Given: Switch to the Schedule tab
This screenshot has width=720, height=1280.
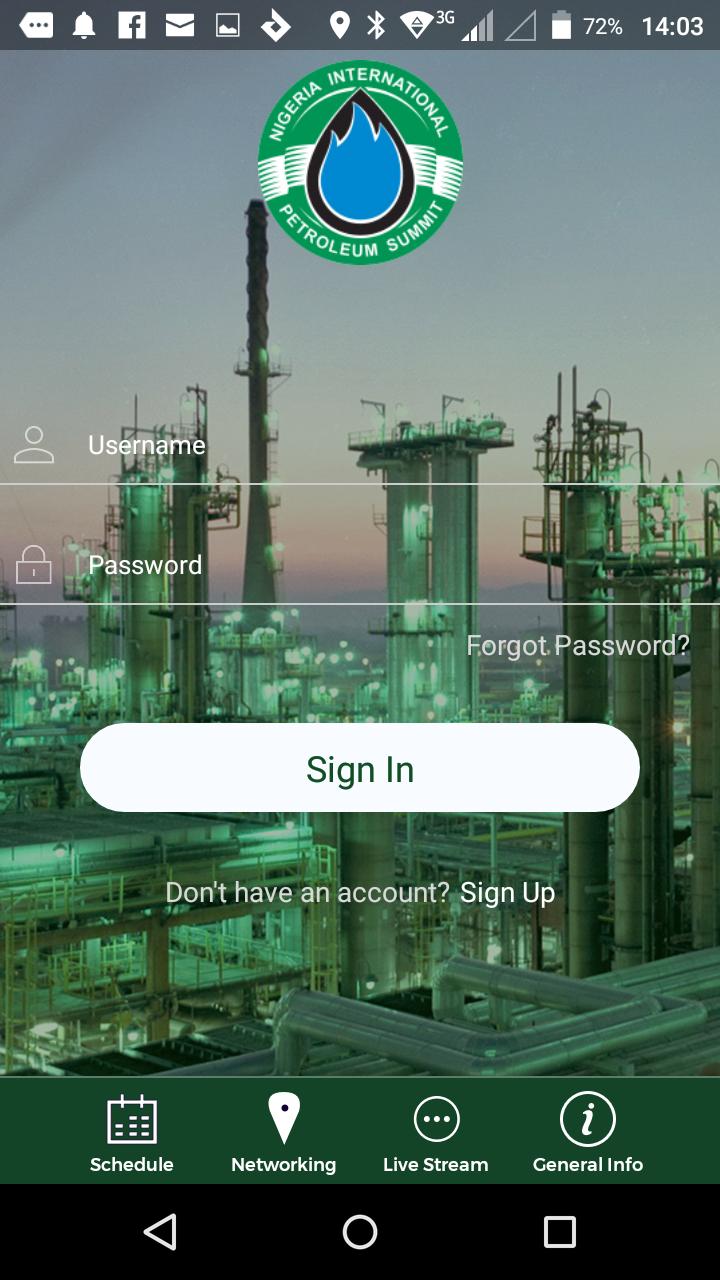Looking at the screenshot, I should (132, 1134).
